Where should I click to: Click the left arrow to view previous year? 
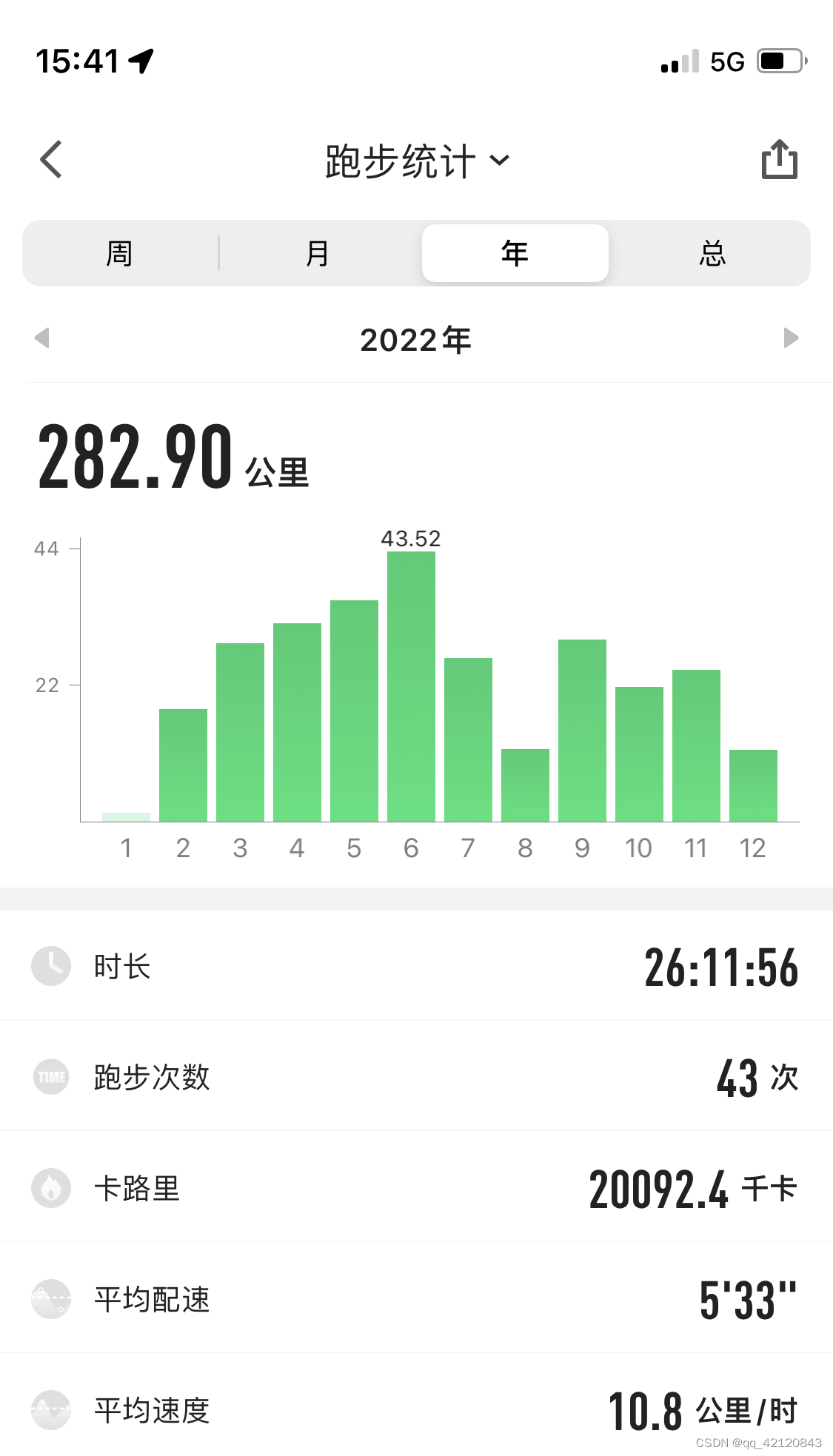point(41,338)
